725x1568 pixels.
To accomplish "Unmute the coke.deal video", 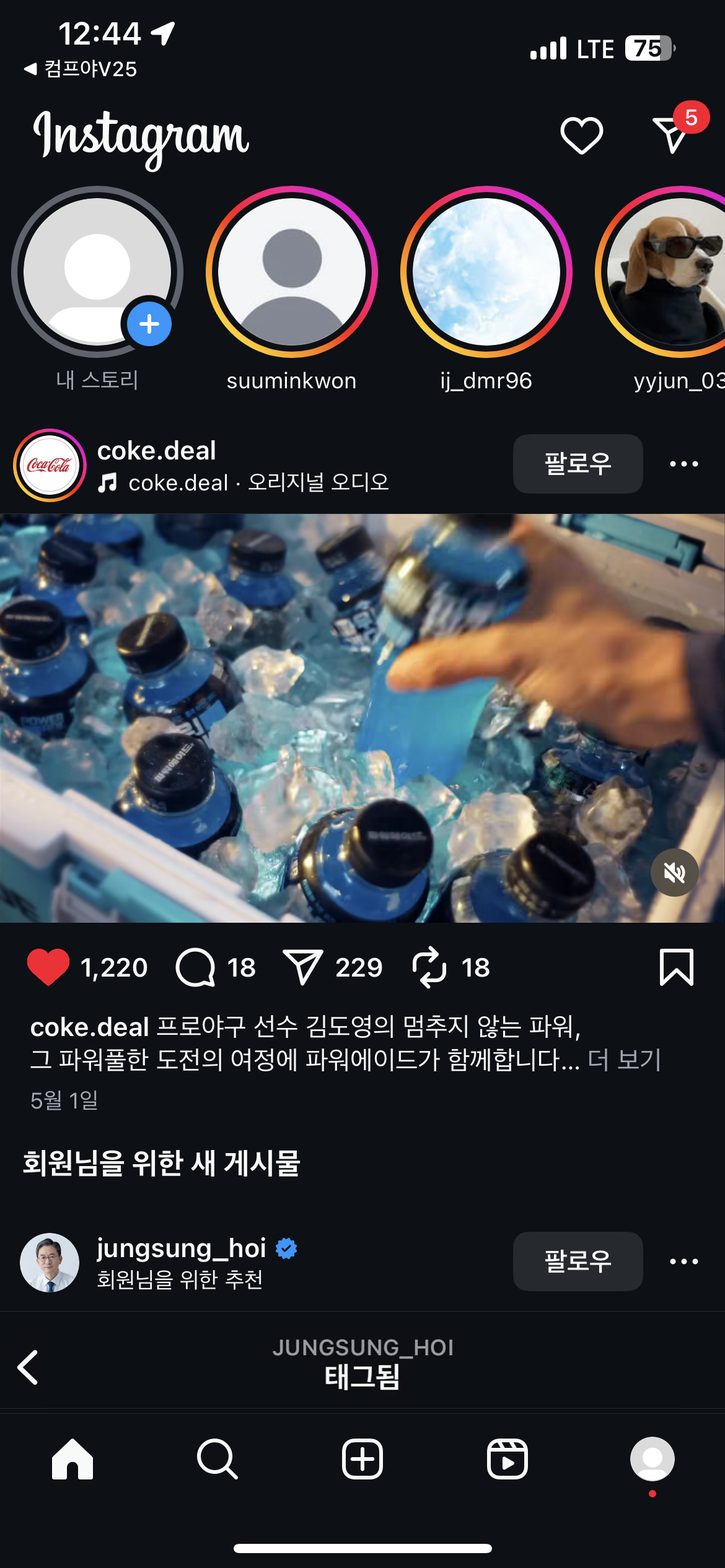I will (674, 873).
